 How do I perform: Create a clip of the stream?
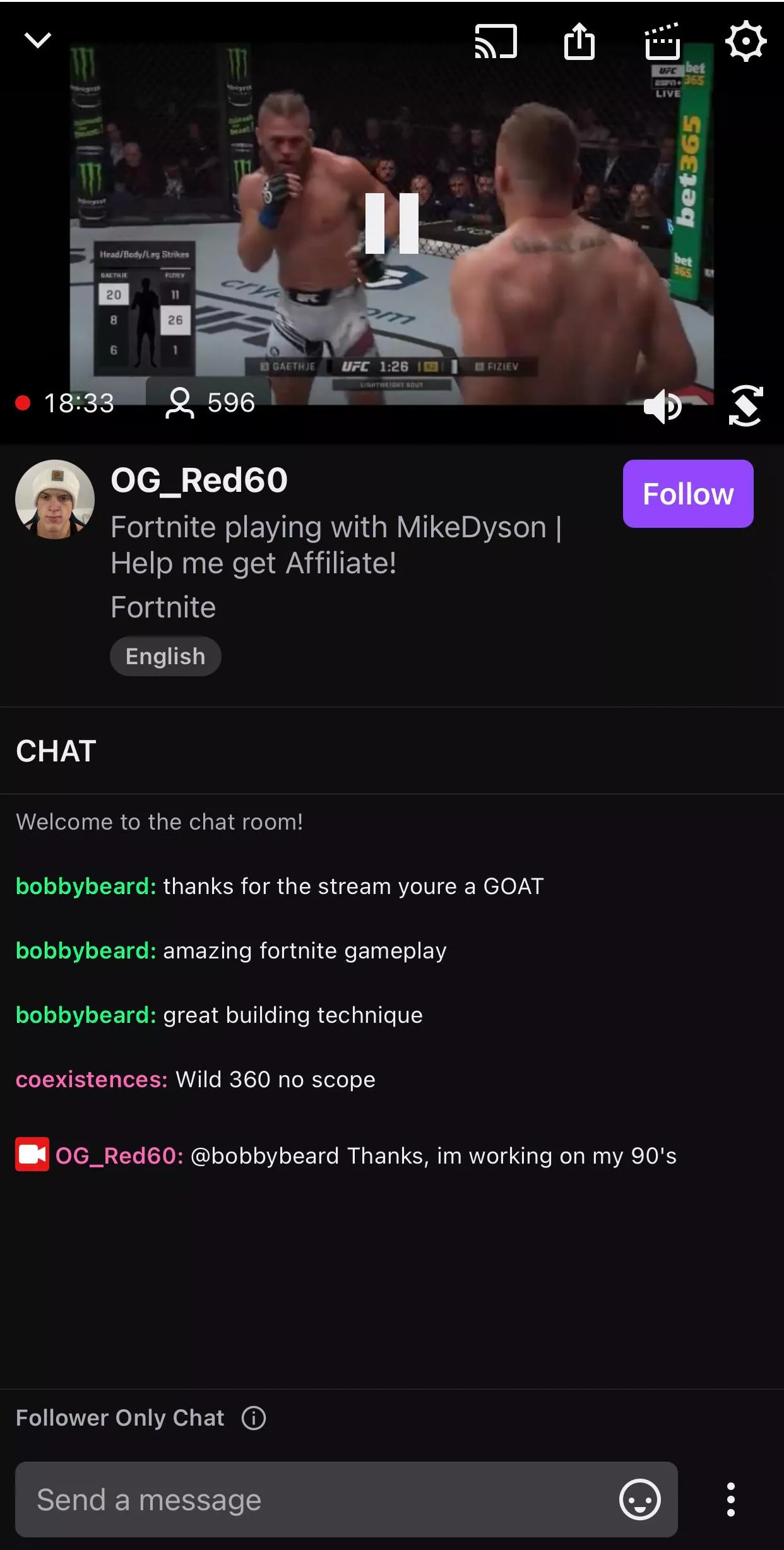pos(662,42)
